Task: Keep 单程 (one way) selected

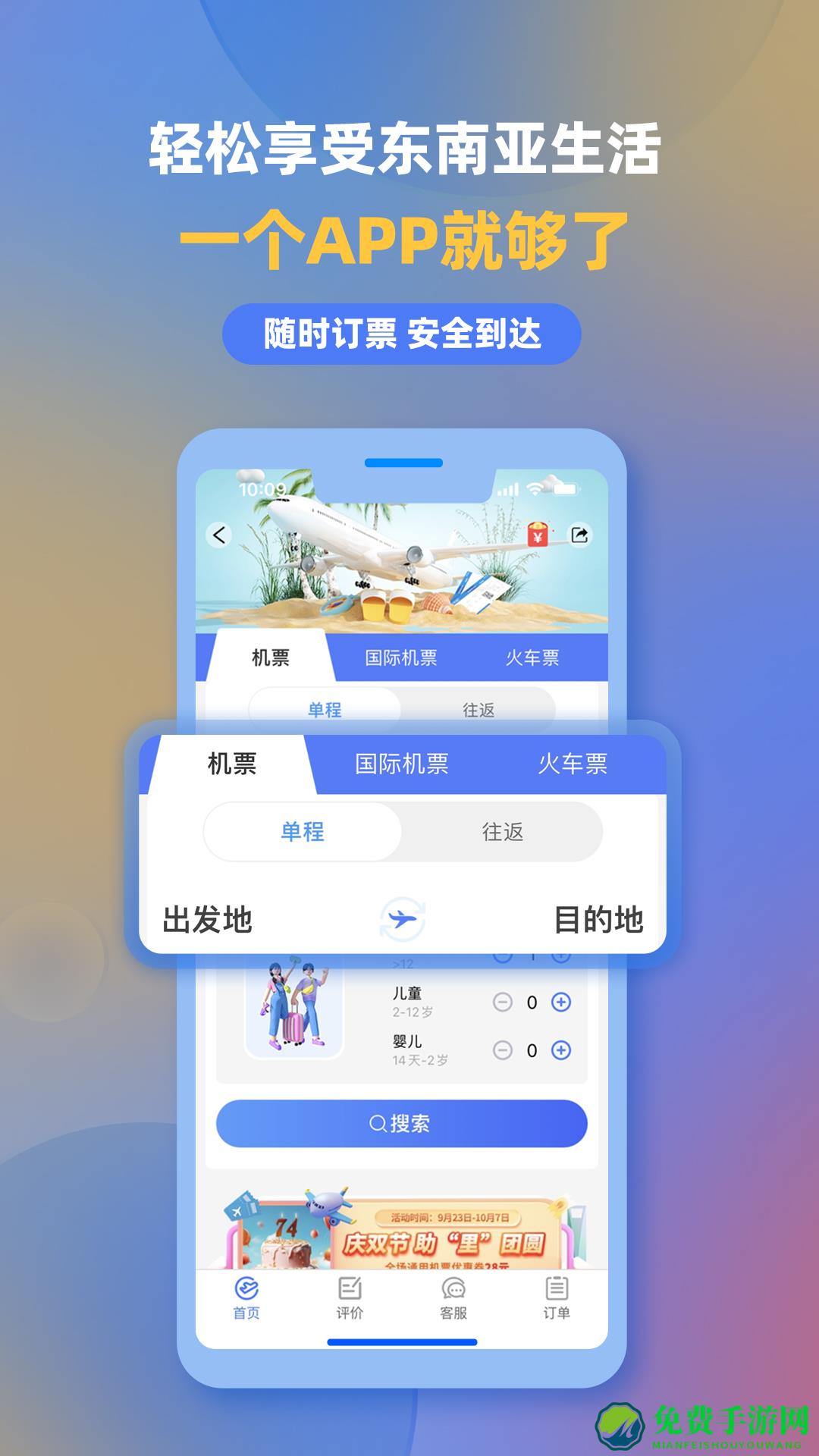Action: 302,832
